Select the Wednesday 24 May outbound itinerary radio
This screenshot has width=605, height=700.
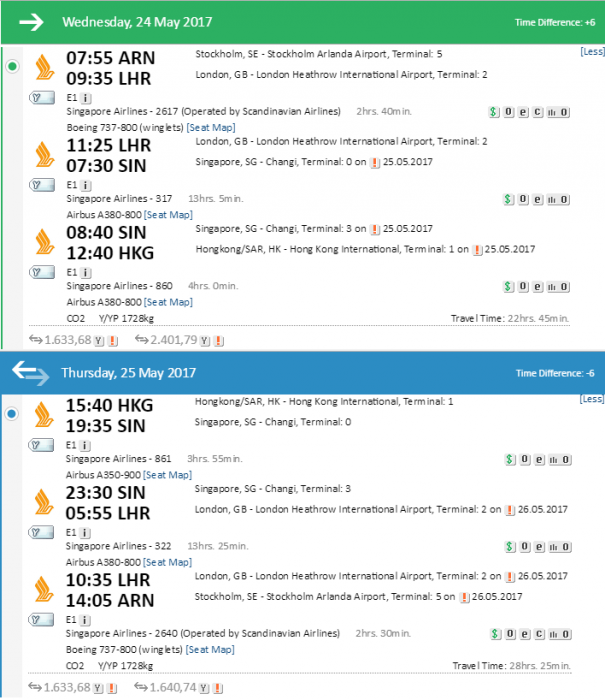(12, 67)
